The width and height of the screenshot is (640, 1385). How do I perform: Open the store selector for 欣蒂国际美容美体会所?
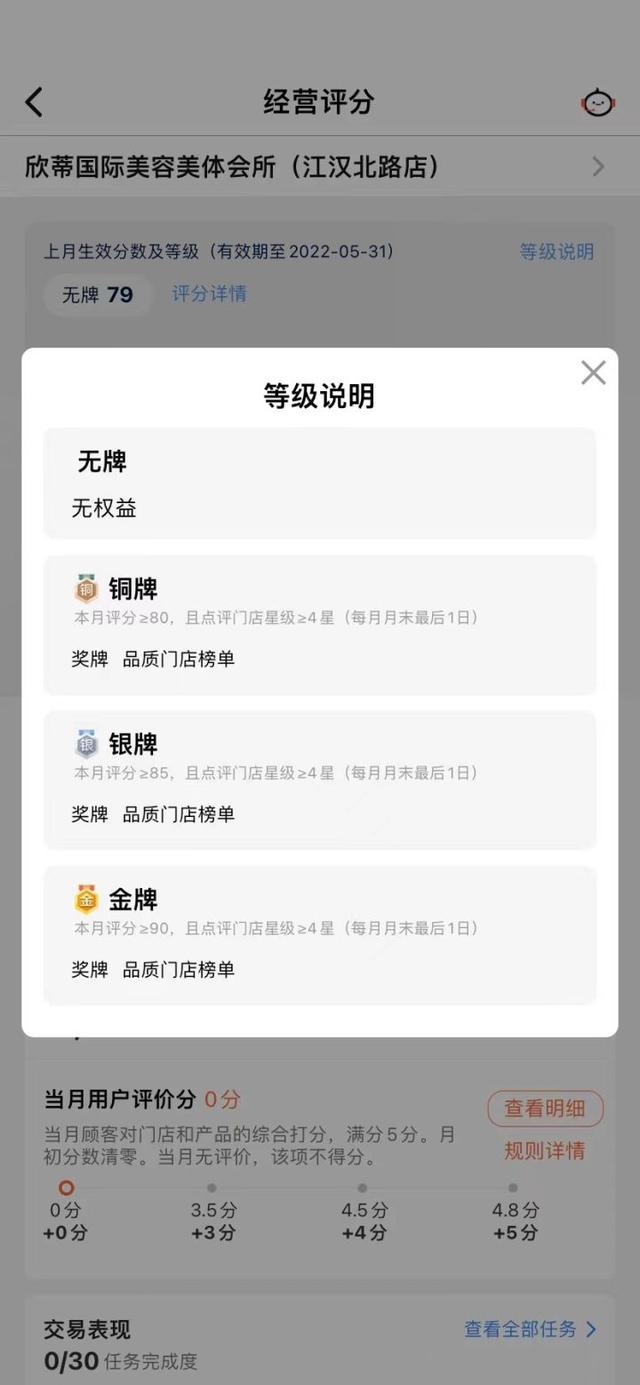coord(597,167)
